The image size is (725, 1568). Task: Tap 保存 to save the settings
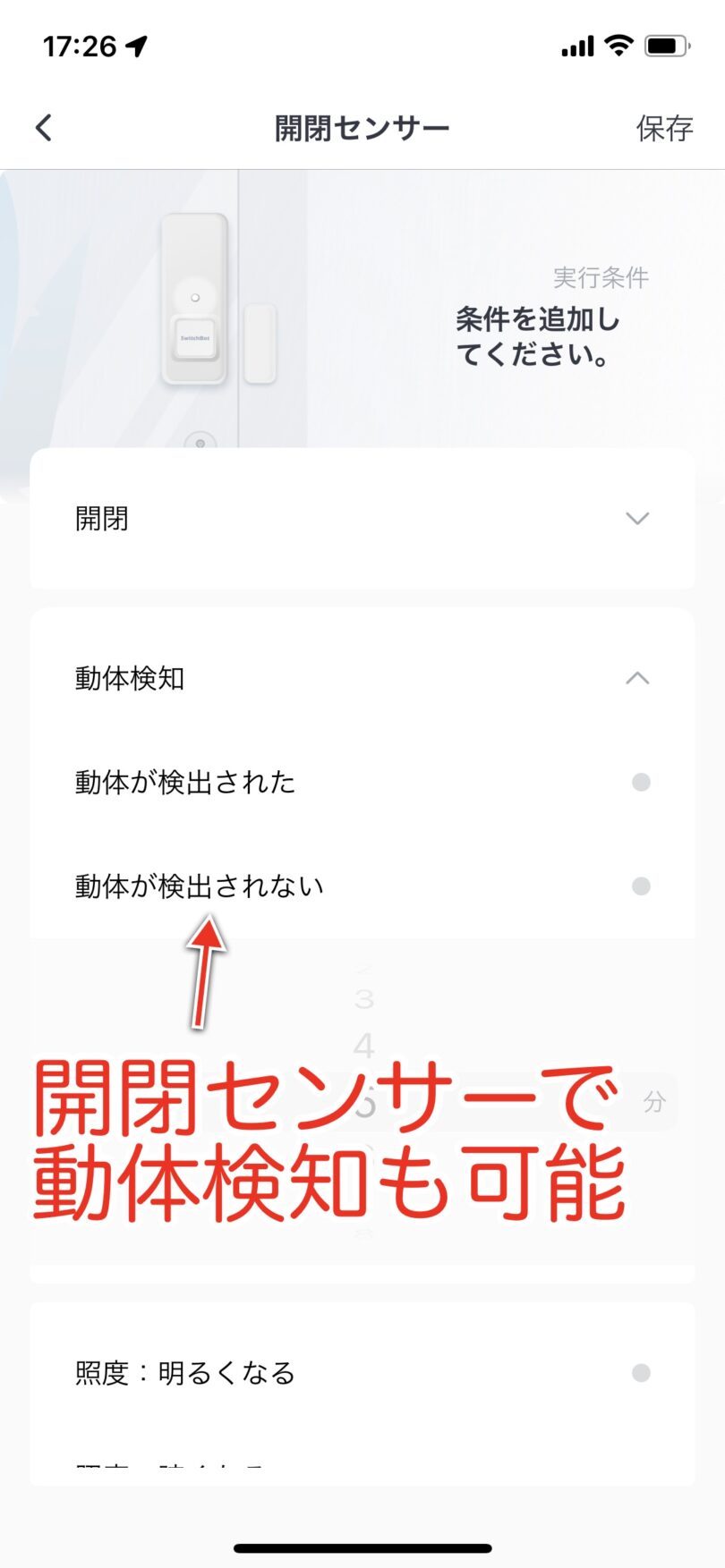pyautogui.click(x=663, y=129)
